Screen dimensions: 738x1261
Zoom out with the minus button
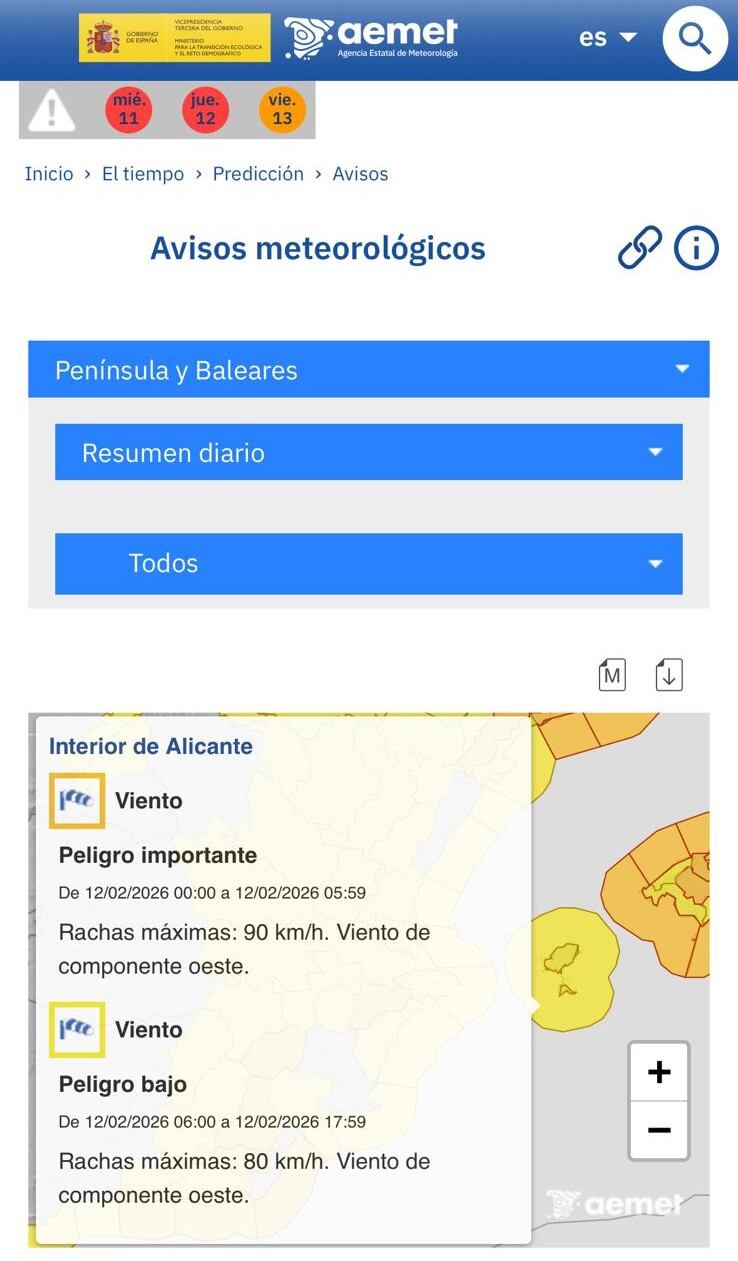(x=658, y=1130)
